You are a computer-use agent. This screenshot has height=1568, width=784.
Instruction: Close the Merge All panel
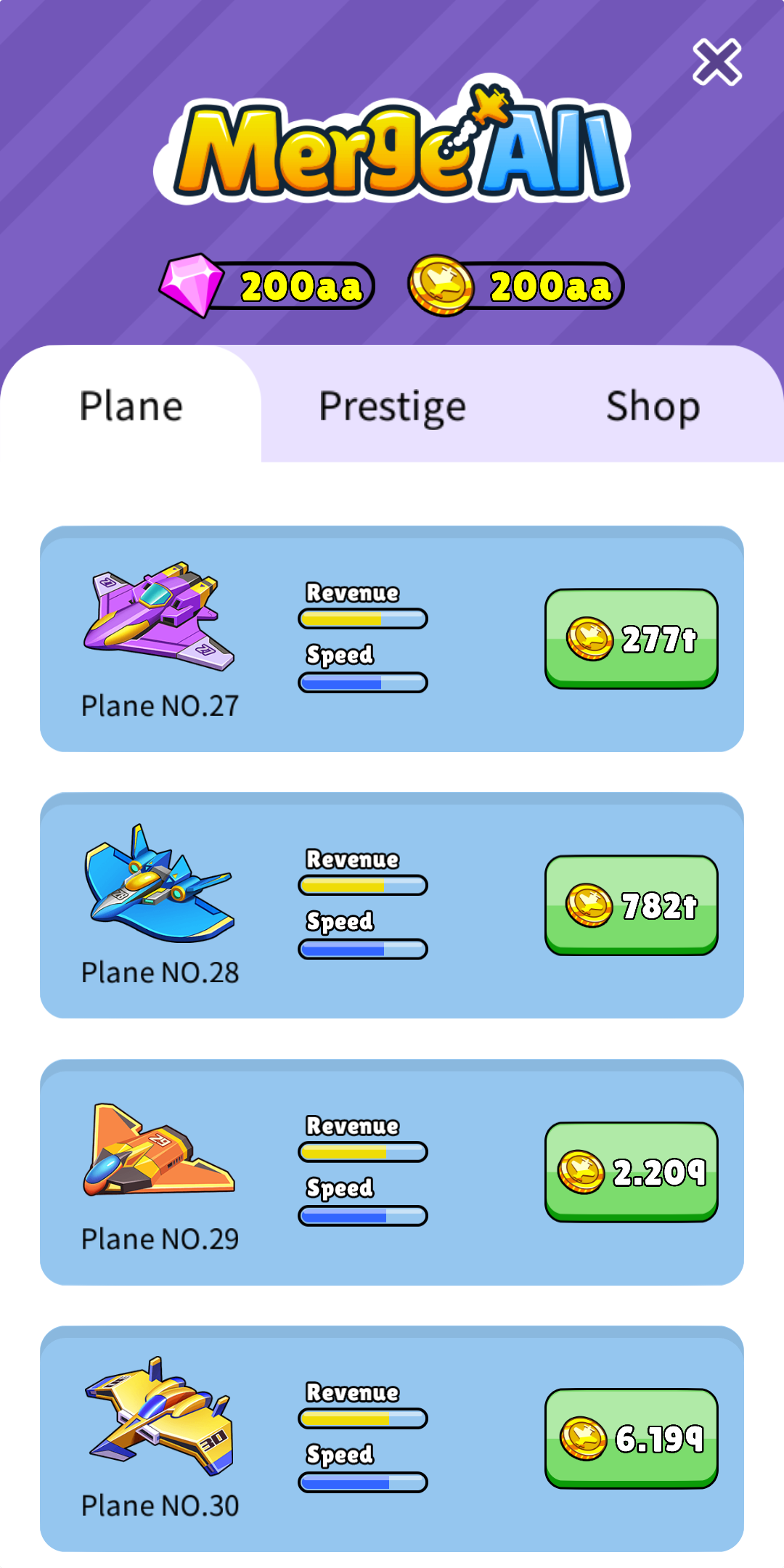point(716,62)
